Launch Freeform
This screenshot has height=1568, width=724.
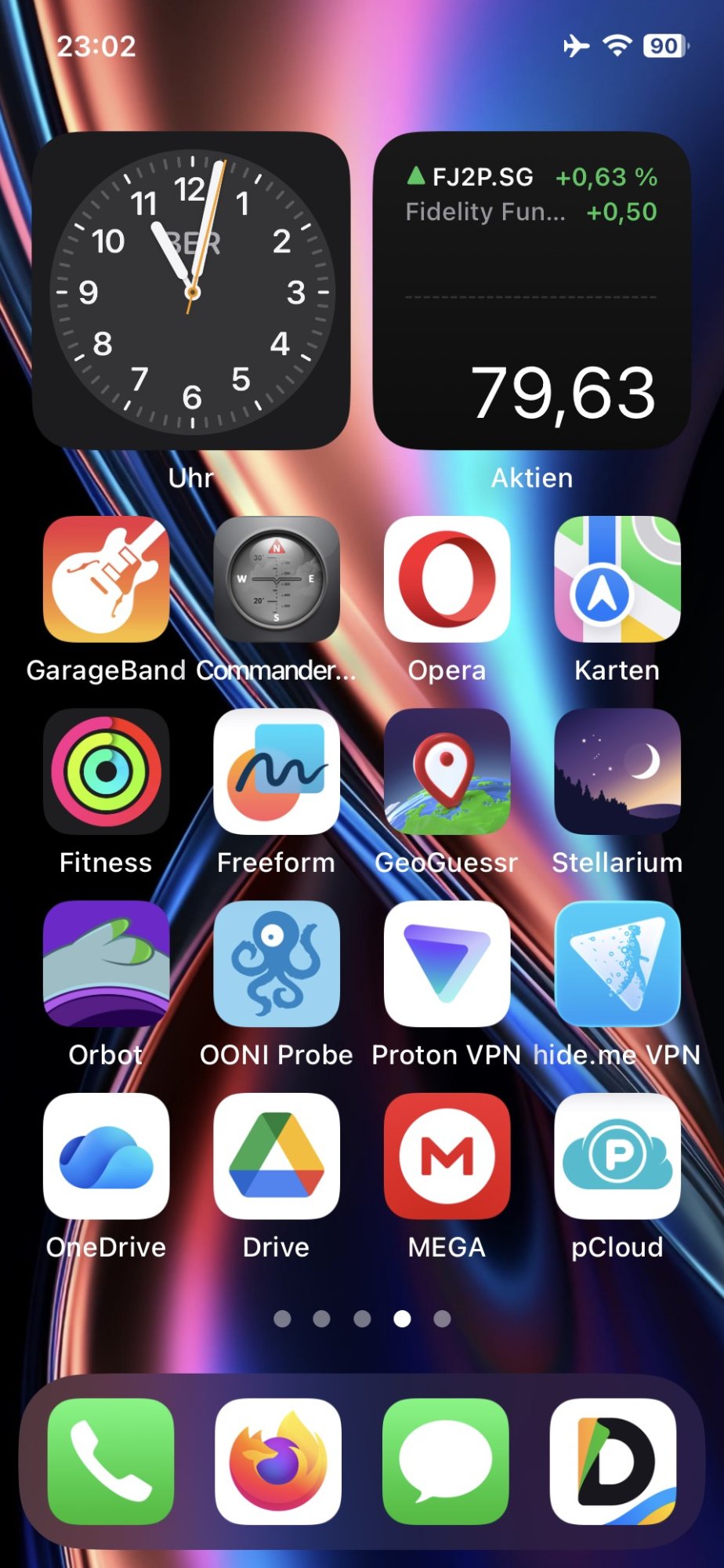click(x=277, y=771)
